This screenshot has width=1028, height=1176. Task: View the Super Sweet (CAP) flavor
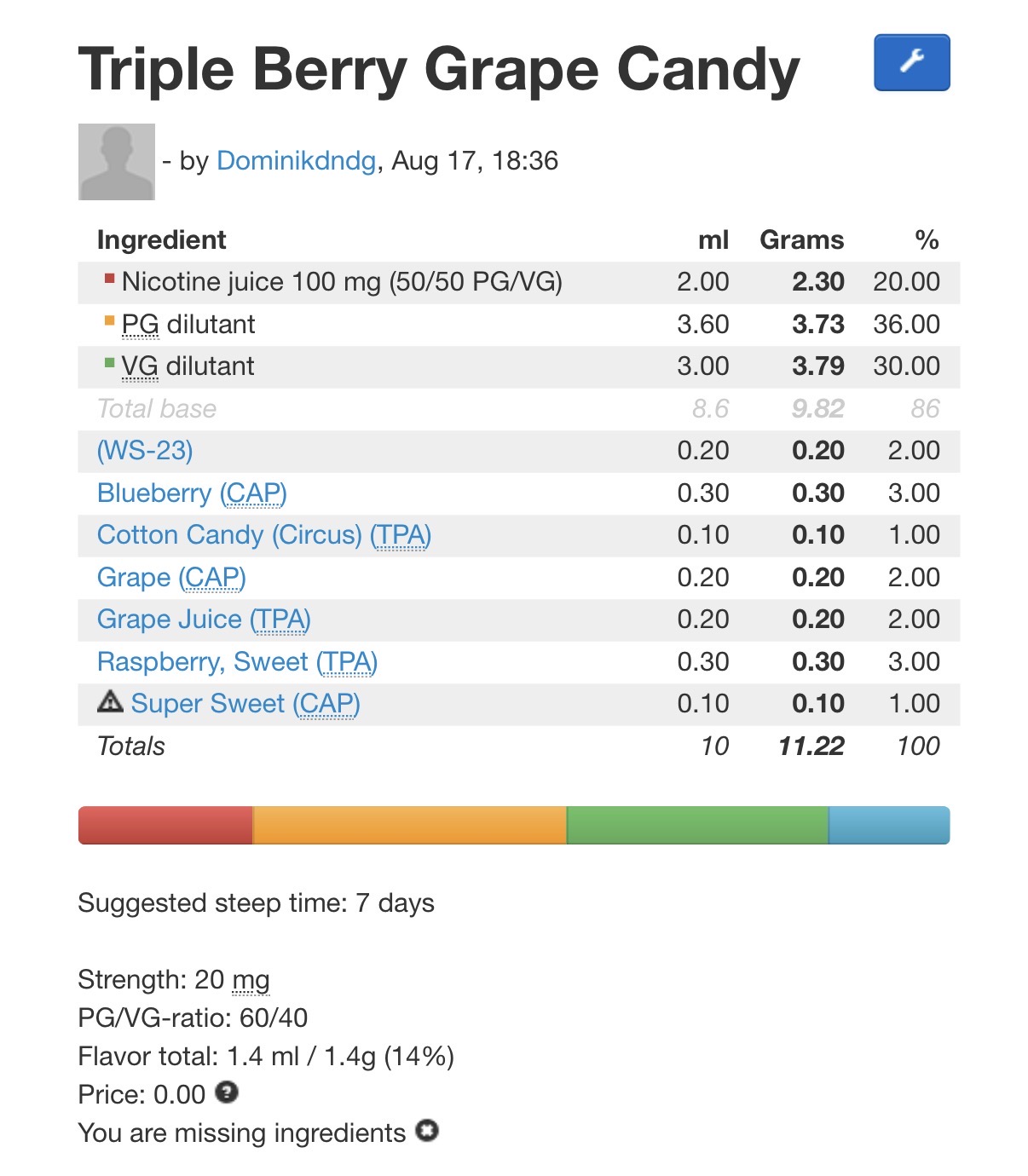tap(245, 704)
